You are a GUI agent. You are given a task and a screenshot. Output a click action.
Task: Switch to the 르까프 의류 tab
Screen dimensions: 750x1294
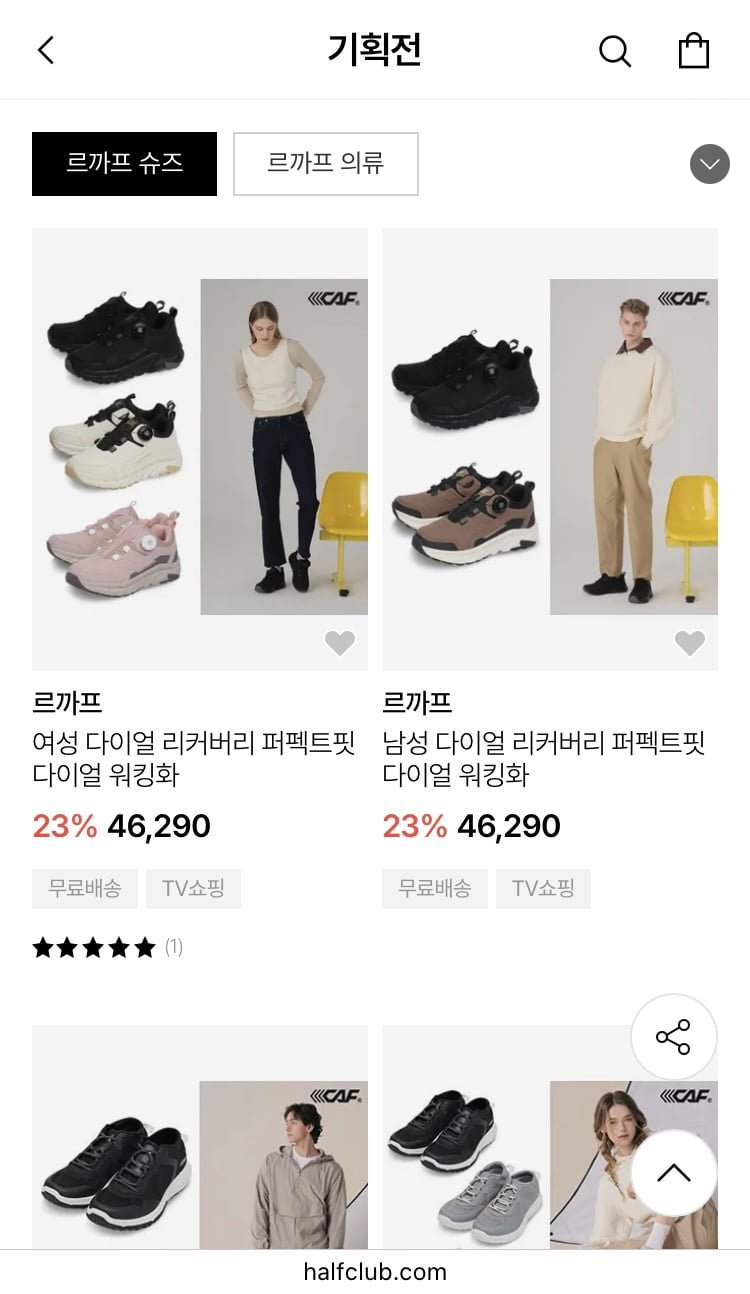(x=325, y=164)
